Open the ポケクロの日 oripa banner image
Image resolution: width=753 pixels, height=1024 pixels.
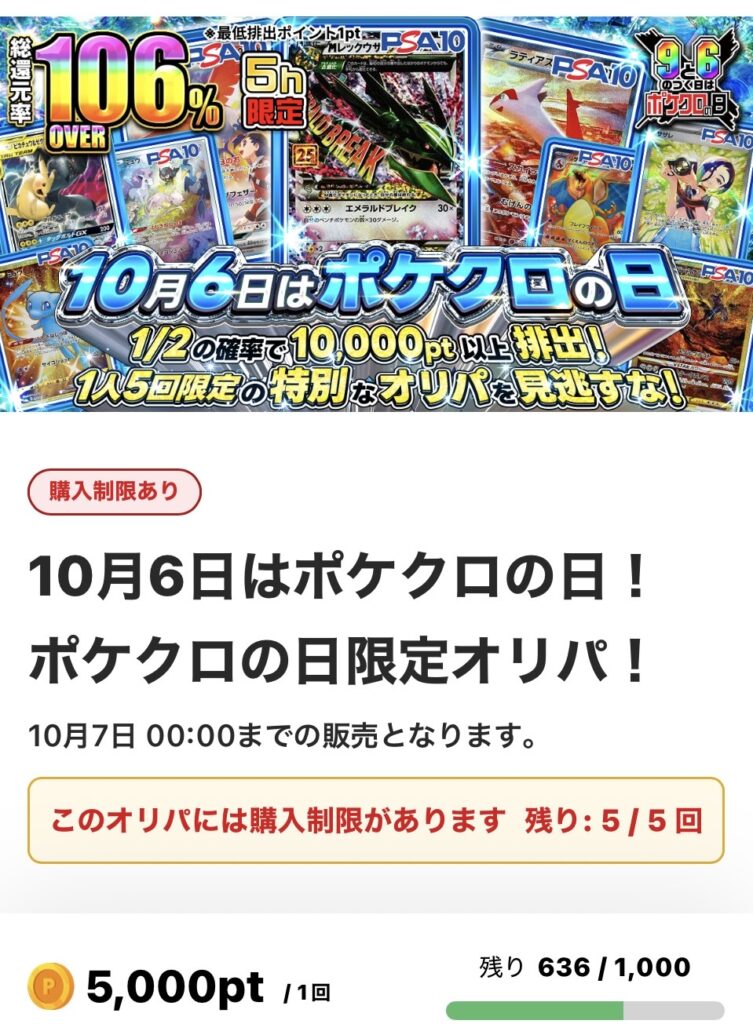point(376,212)
